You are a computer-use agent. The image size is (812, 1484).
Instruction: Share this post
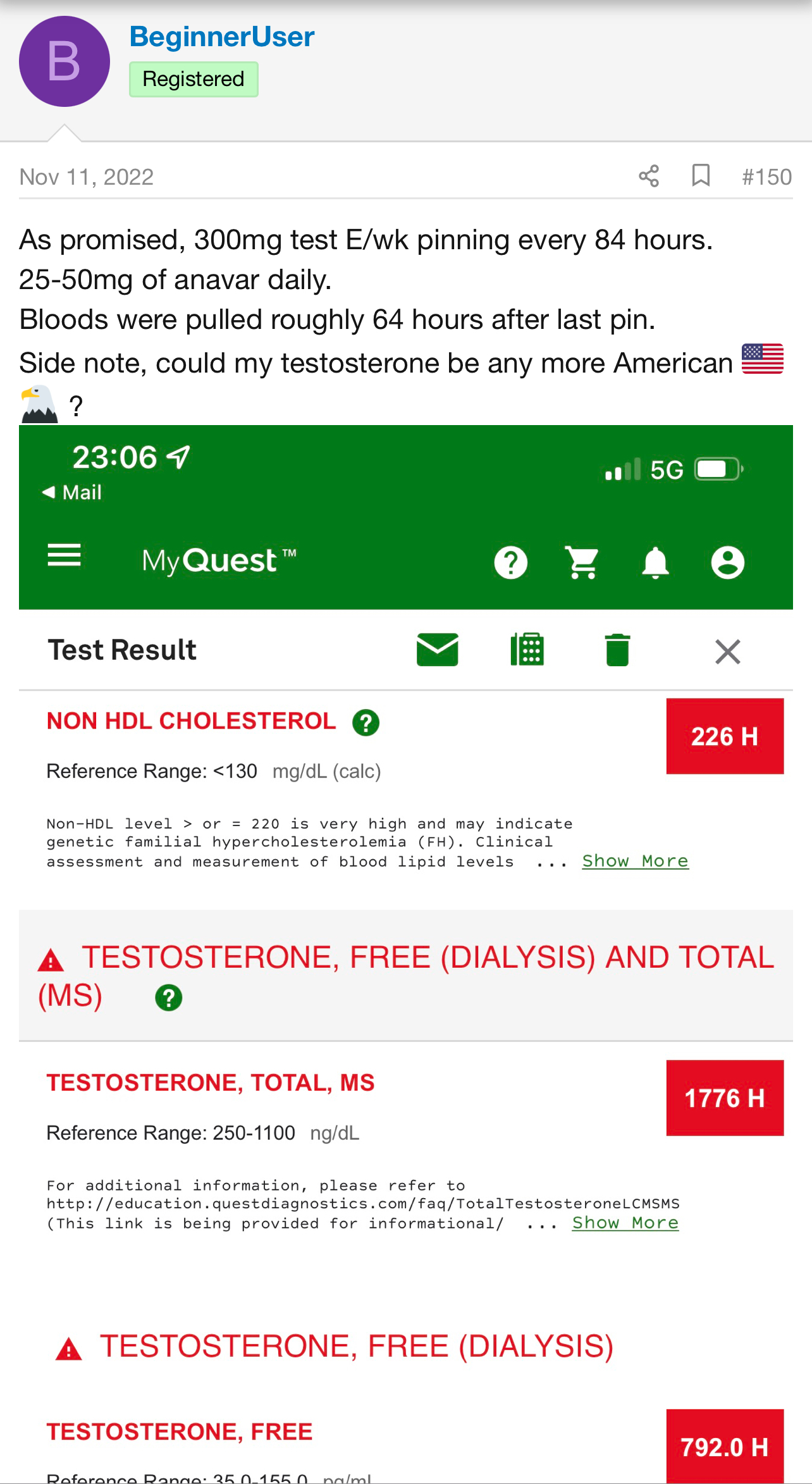(x=649, y=176)
